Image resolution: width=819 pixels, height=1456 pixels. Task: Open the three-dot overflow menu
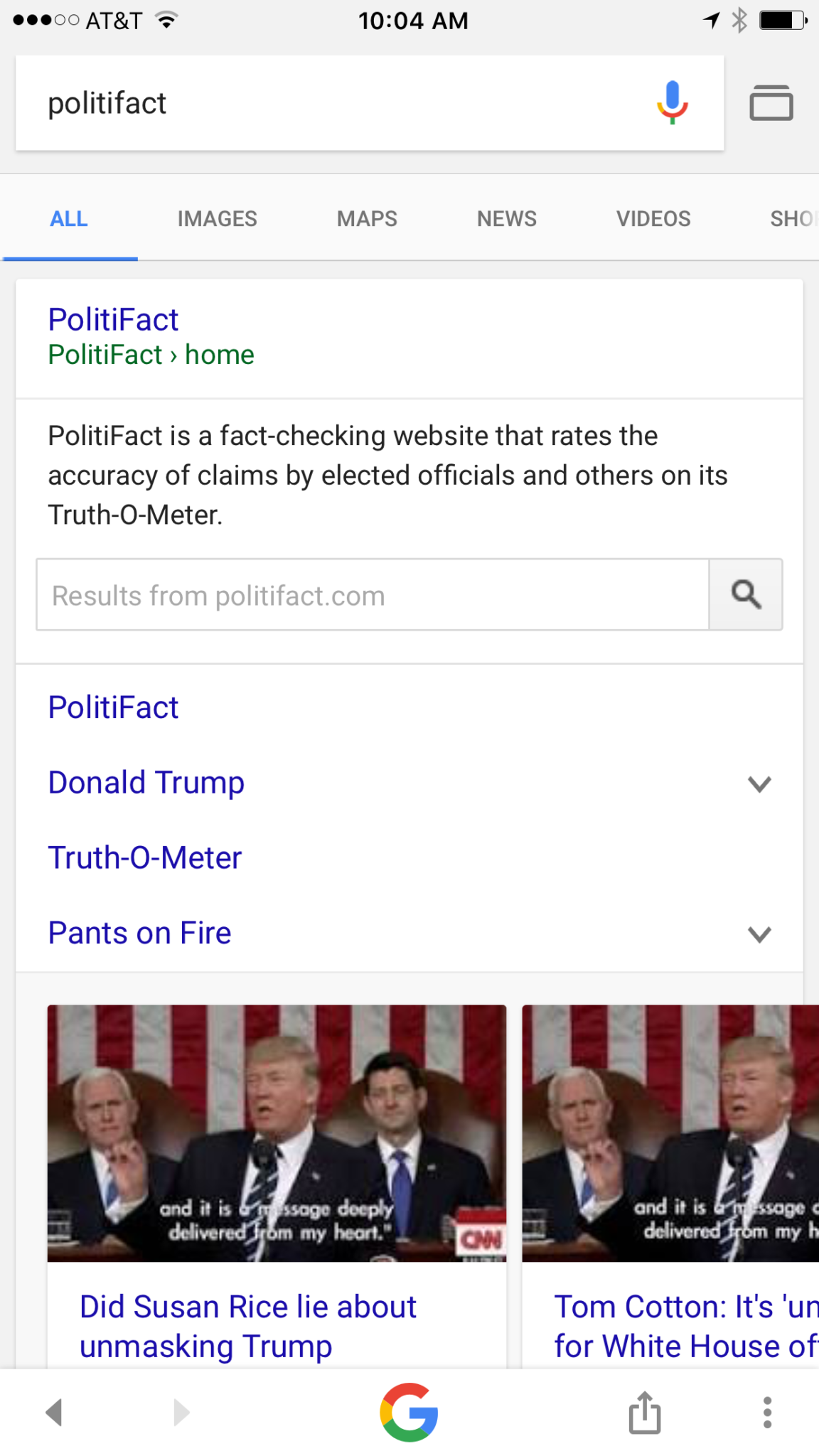767,1413
